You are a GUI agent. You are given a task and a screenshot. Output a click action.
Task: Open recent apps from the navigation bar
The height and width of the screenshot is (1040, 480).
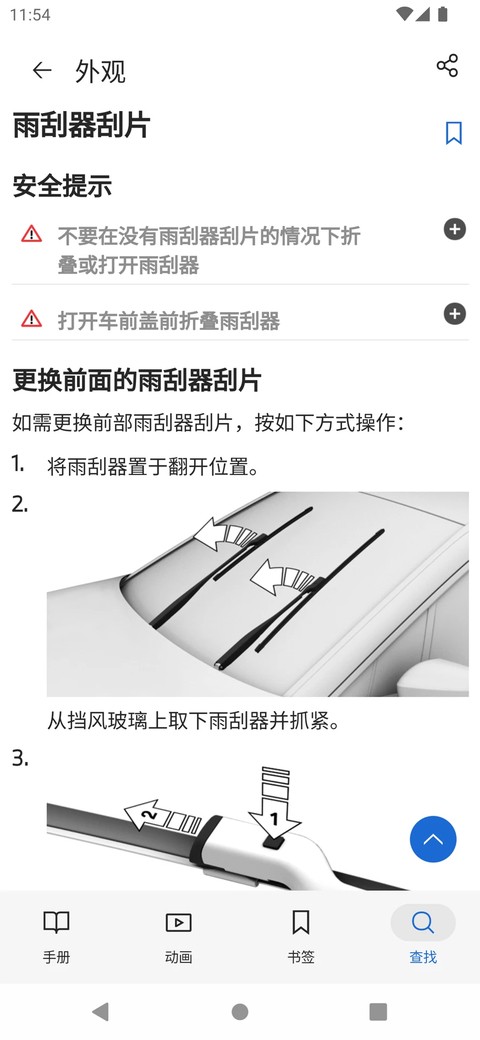378,1011
